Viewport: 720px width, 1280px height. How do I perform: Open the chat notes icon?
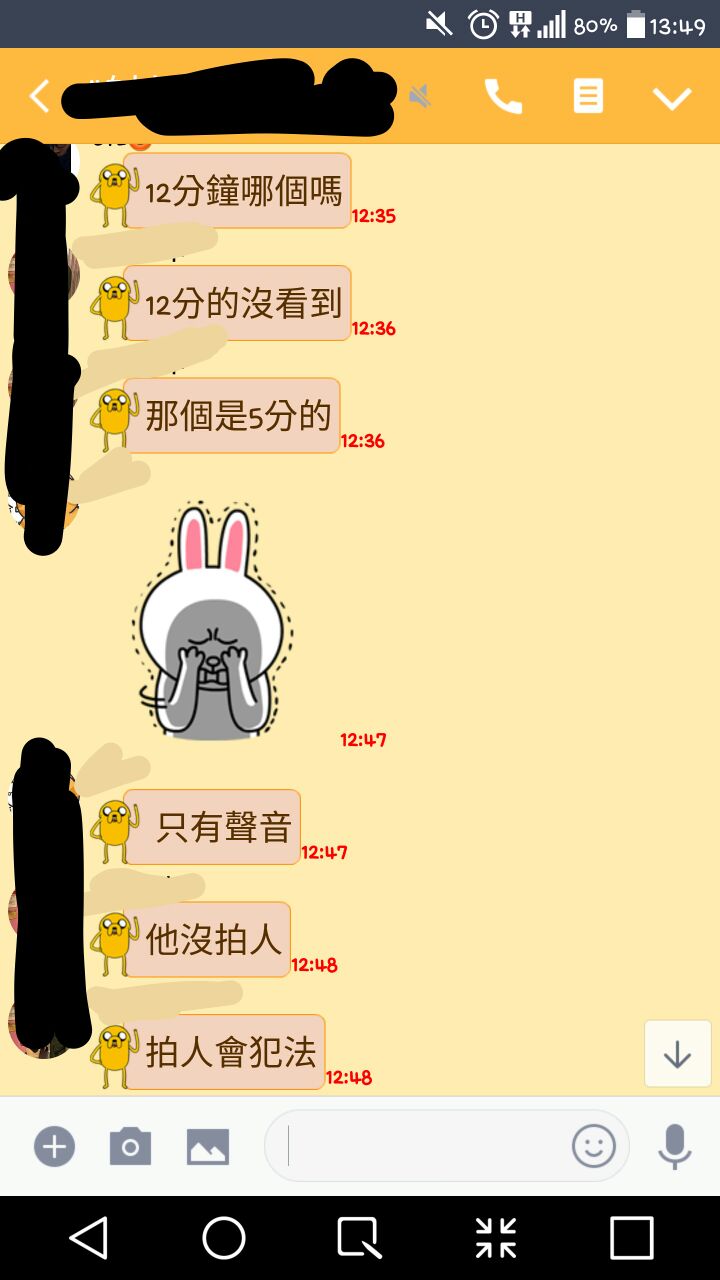click(x=588, y=97)
